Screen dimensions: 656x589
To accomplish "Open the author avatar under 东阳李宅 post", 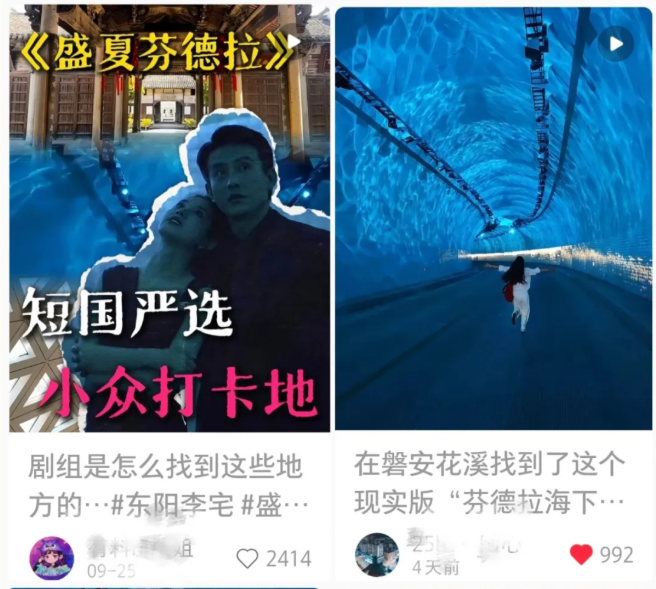I will 52,557.
